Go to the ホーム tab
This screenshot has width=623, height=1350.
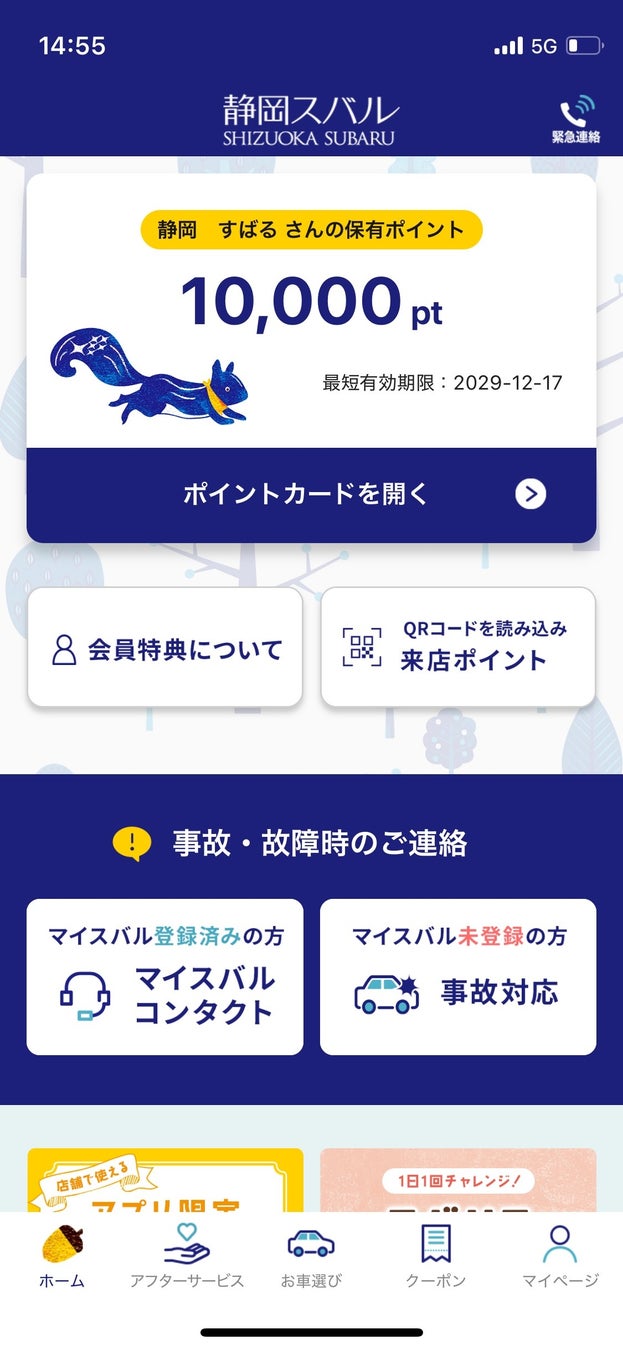(x=62, y=1256)
